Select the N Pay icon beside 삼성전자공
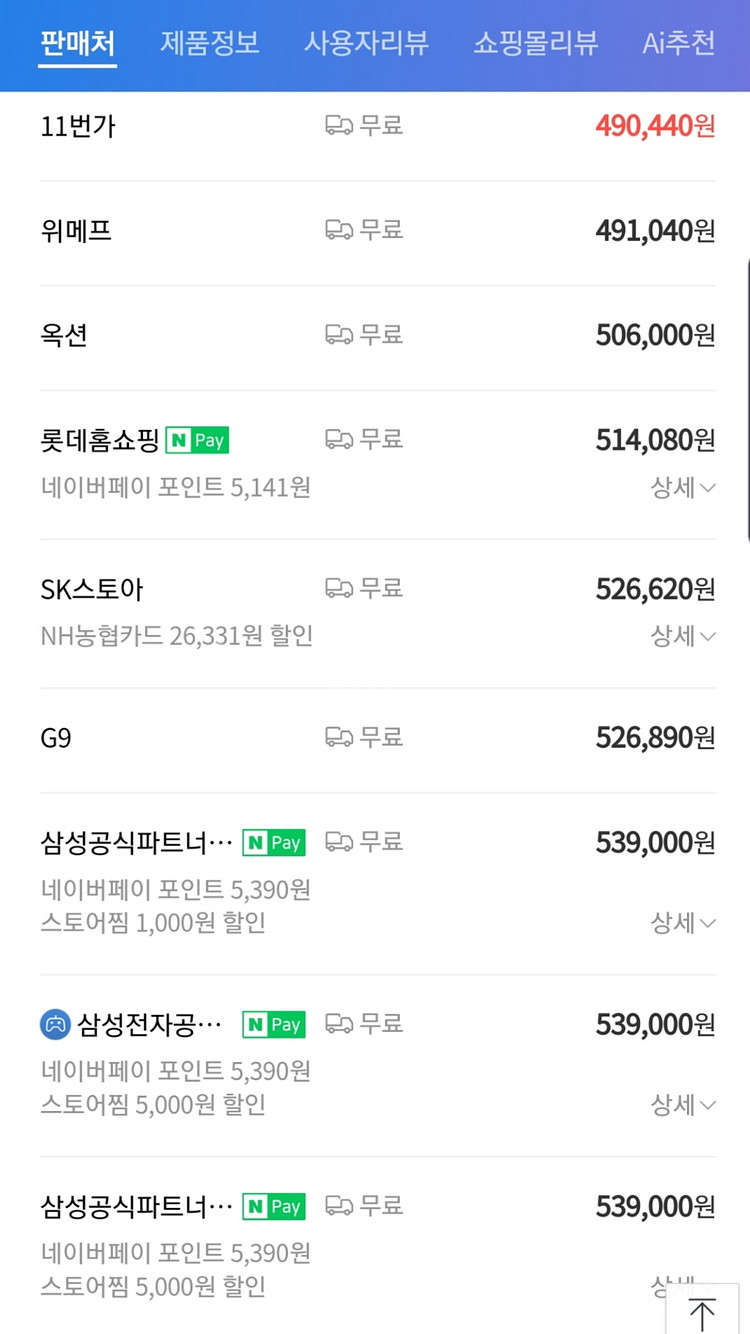Viewport: 750px width, 1334px height. [x=272, y=1024]
